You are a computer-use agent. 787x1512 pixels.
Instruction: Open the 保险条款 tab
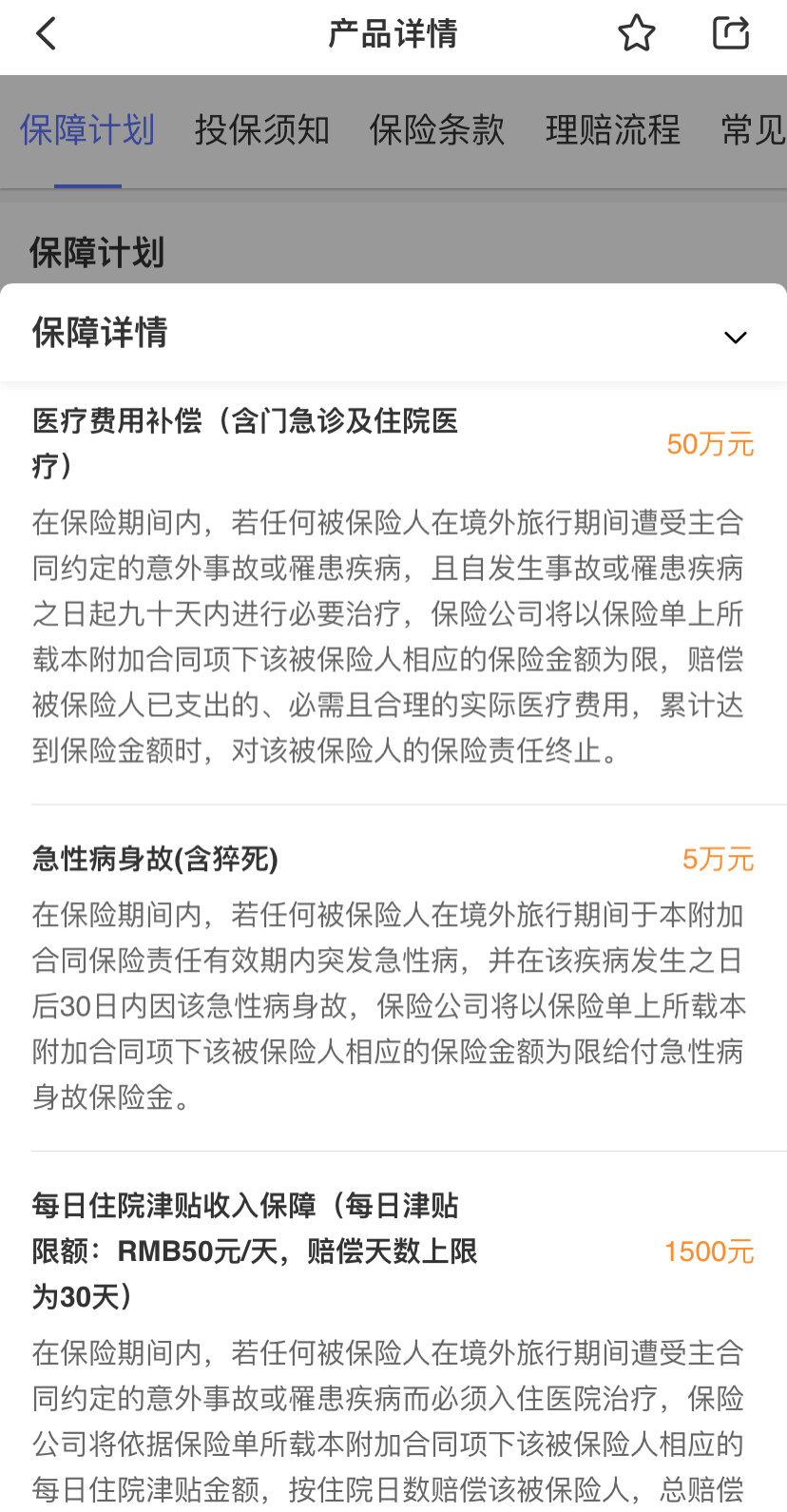pos(437,130)
